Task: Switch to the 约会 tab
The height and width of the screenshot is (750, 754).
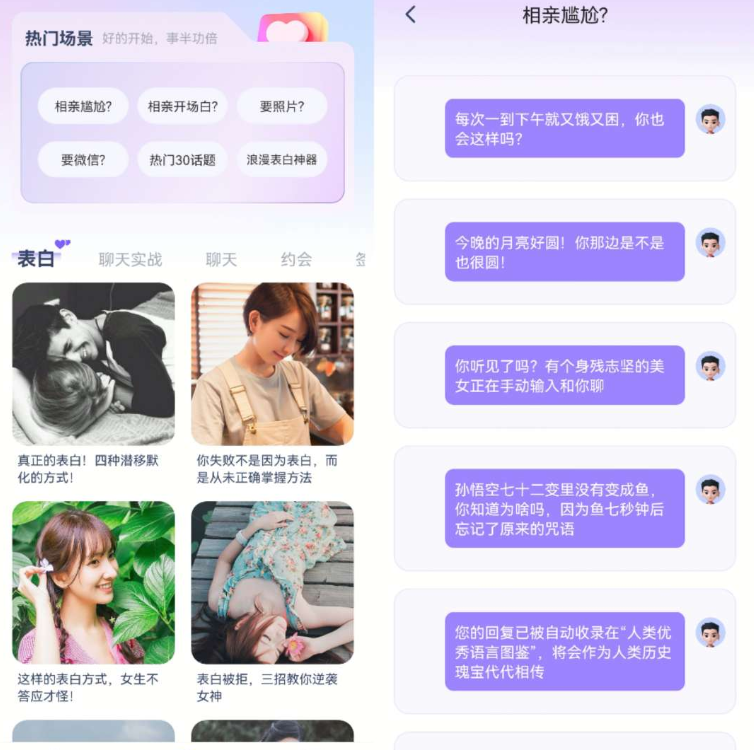Action: pos(296,259)
